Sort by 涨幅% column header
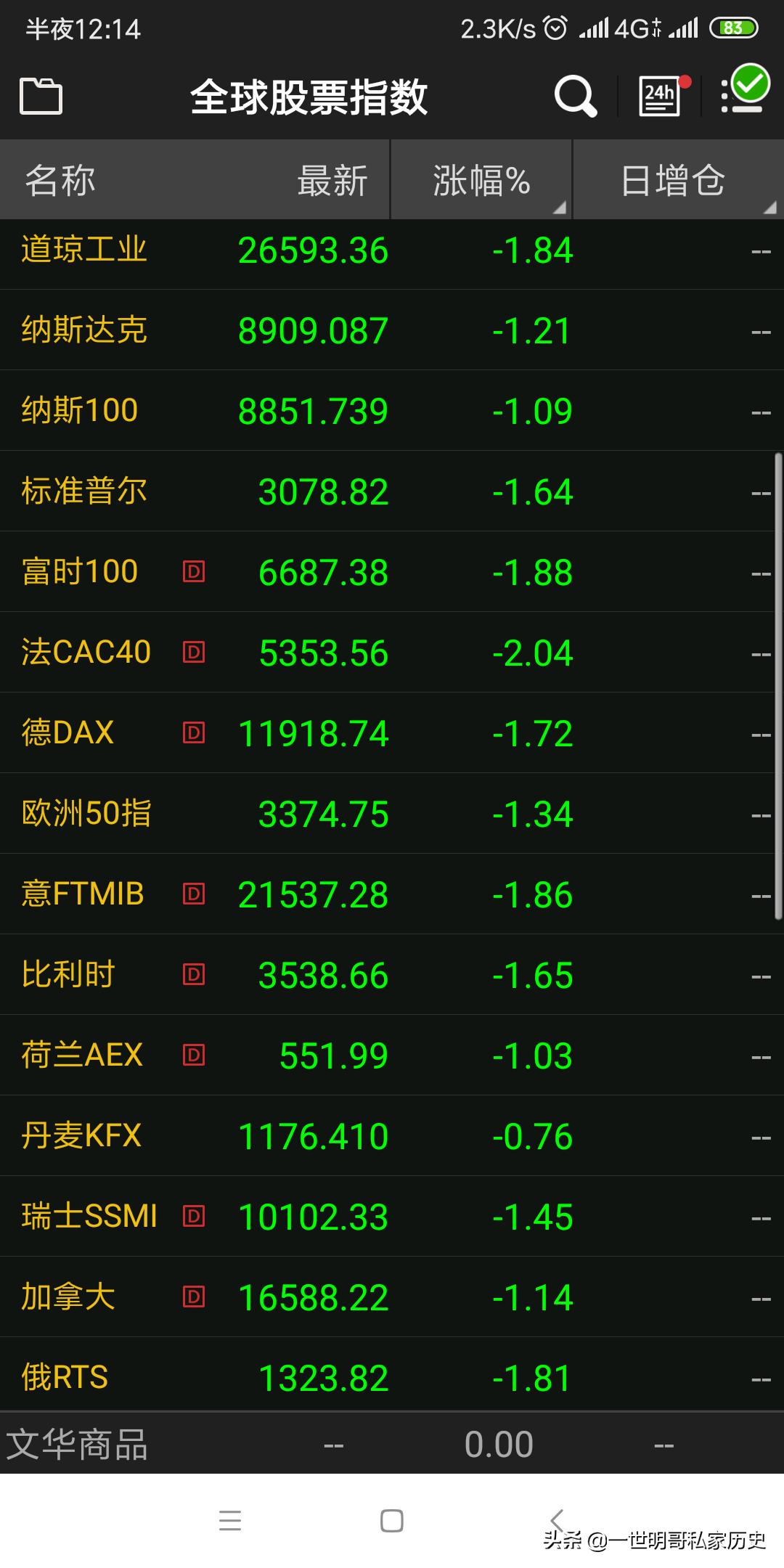This screenshot has width=784, height=1568. tap(482, 180)
